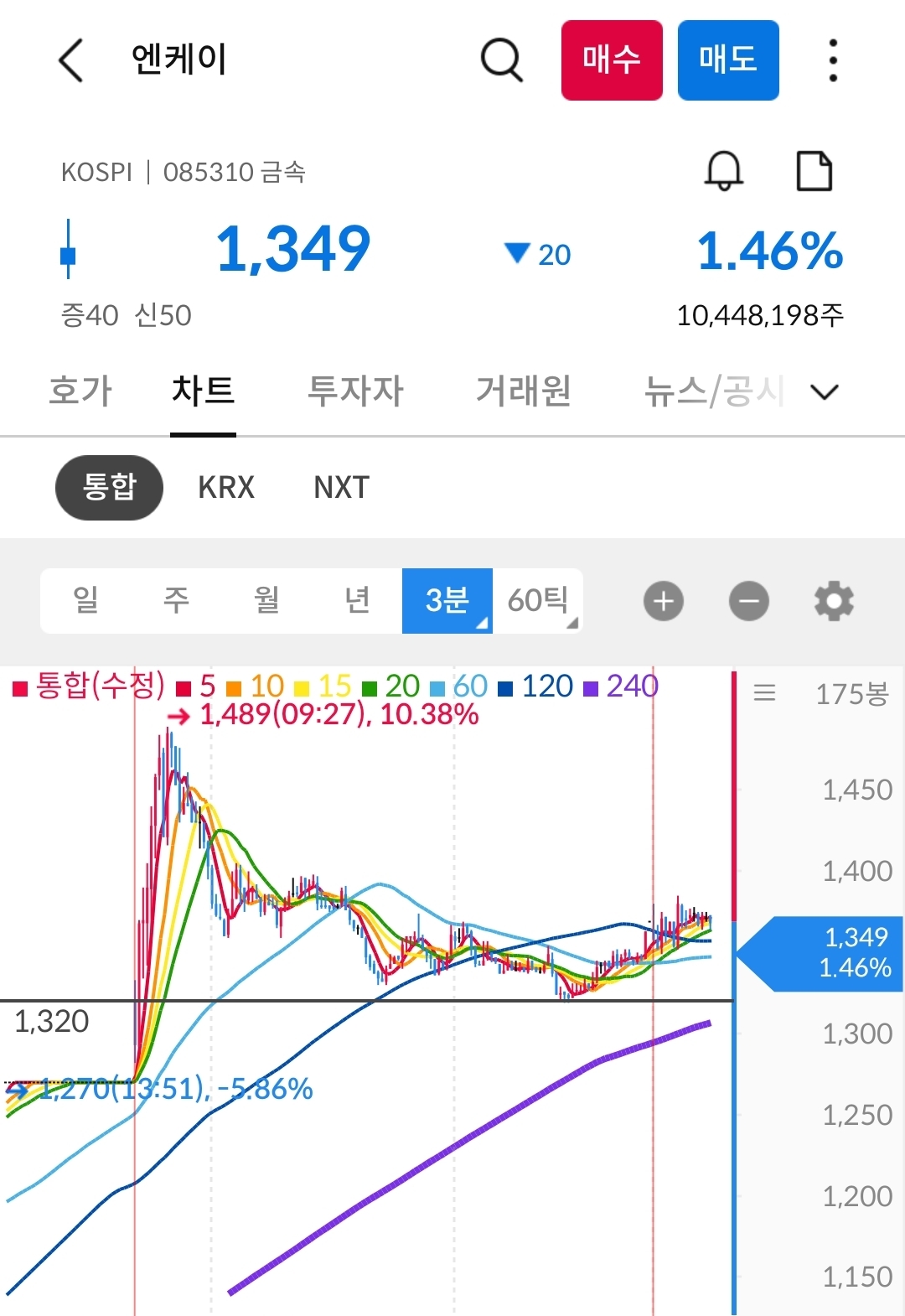This screenshot has width=905, height=1316.
Task: Tap the notification bell icon
Action: [x=723, y=172]
